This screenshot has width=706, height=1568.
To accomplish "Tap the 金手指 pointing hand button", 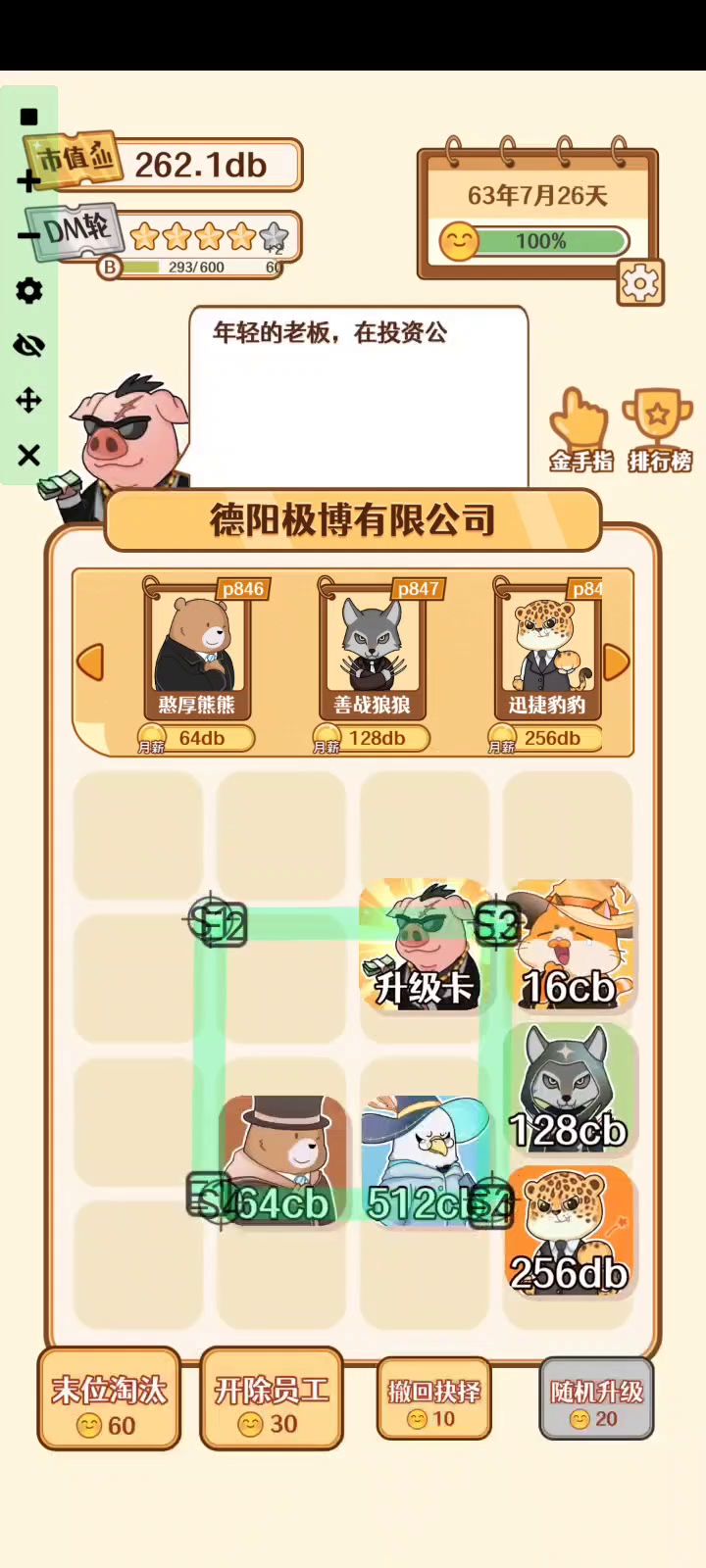I will click(x=580, y=429).
